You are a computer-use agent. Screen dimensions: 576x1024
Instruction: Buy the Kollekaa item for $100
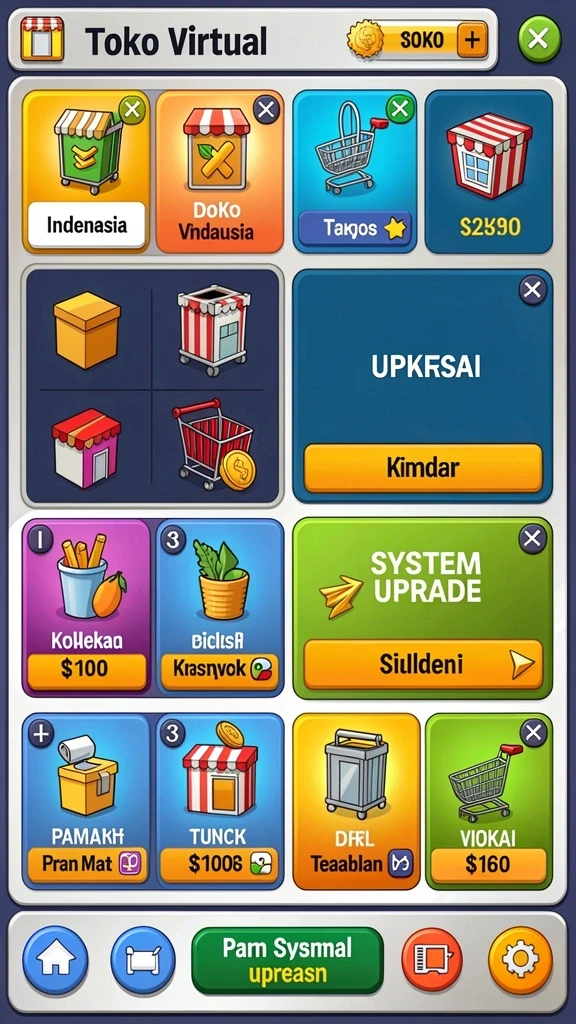click(x=87, y=671)
